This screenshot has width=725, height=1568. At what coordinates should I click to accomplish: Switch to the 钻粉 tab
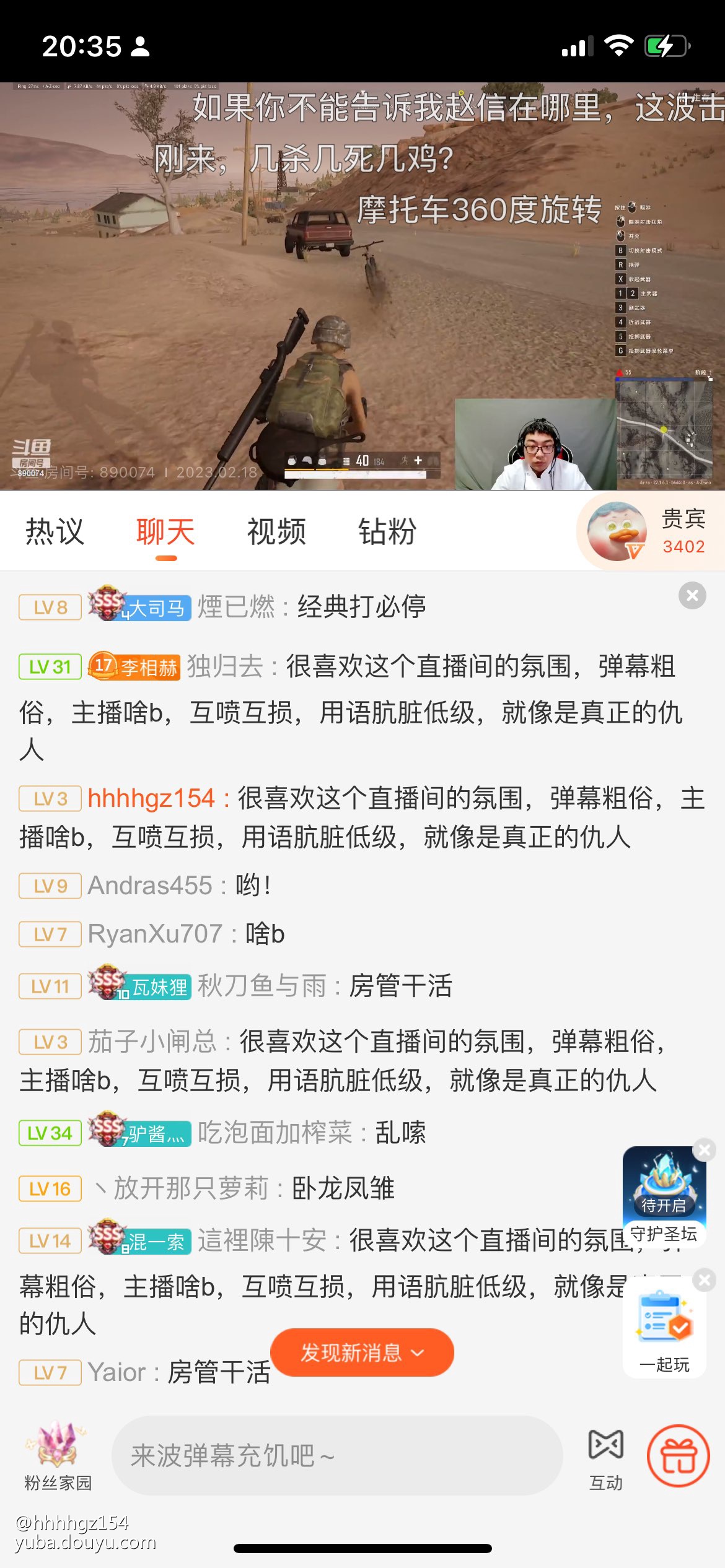point(387,531)
